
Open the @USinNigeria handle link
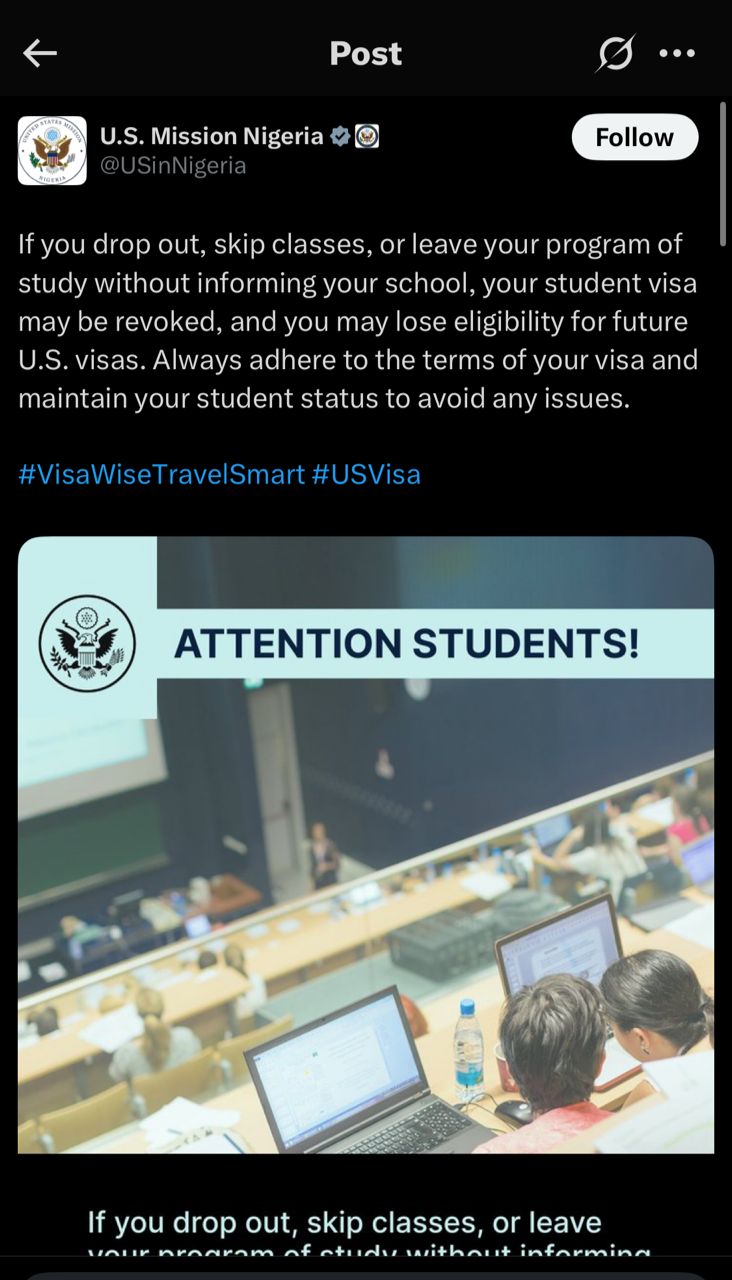click(173, 166)
